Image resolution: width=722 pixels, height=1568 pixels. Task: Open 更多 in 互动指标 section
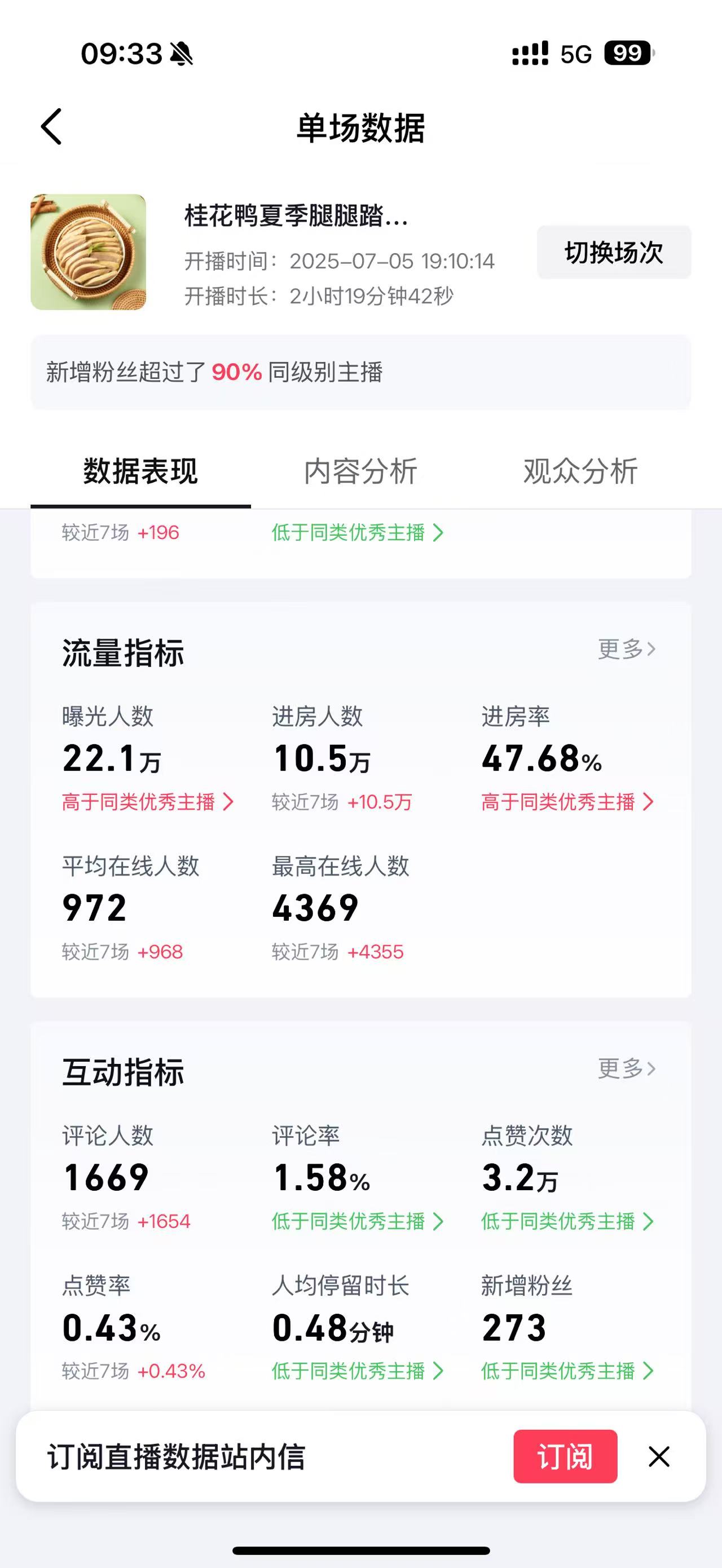(x=627, y=1068)
